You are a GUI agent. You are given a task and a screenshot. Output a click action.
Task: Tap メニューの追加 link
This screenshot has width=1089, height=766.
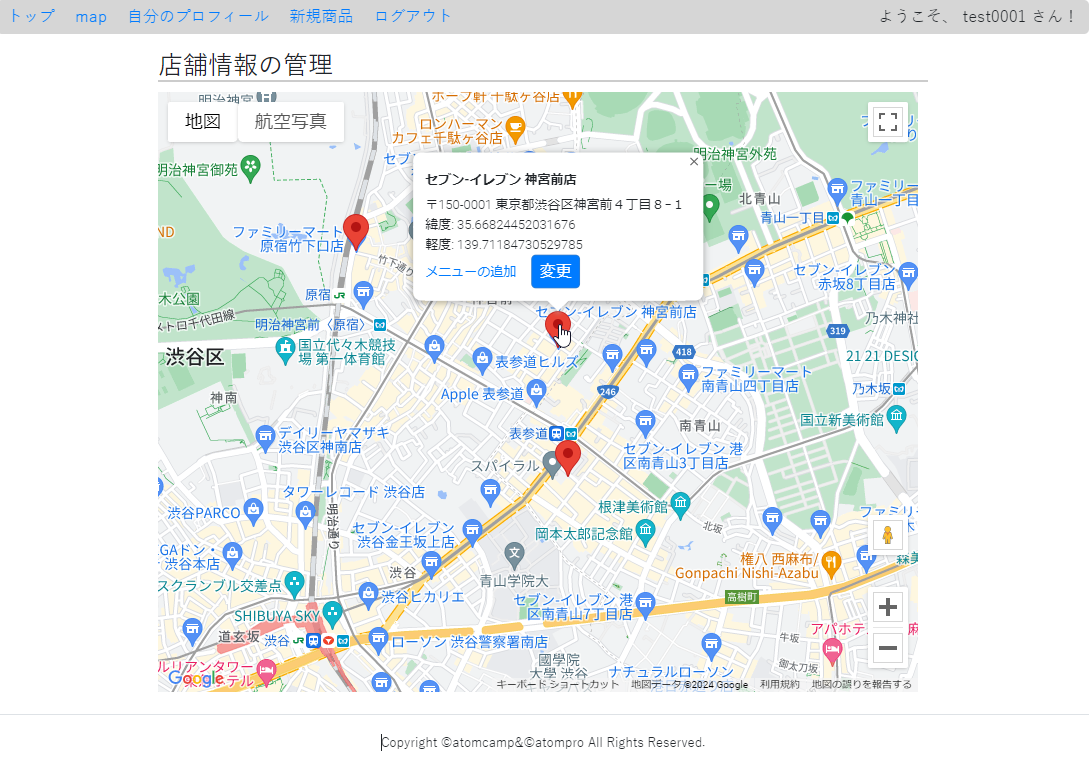(x=471, y=272)
